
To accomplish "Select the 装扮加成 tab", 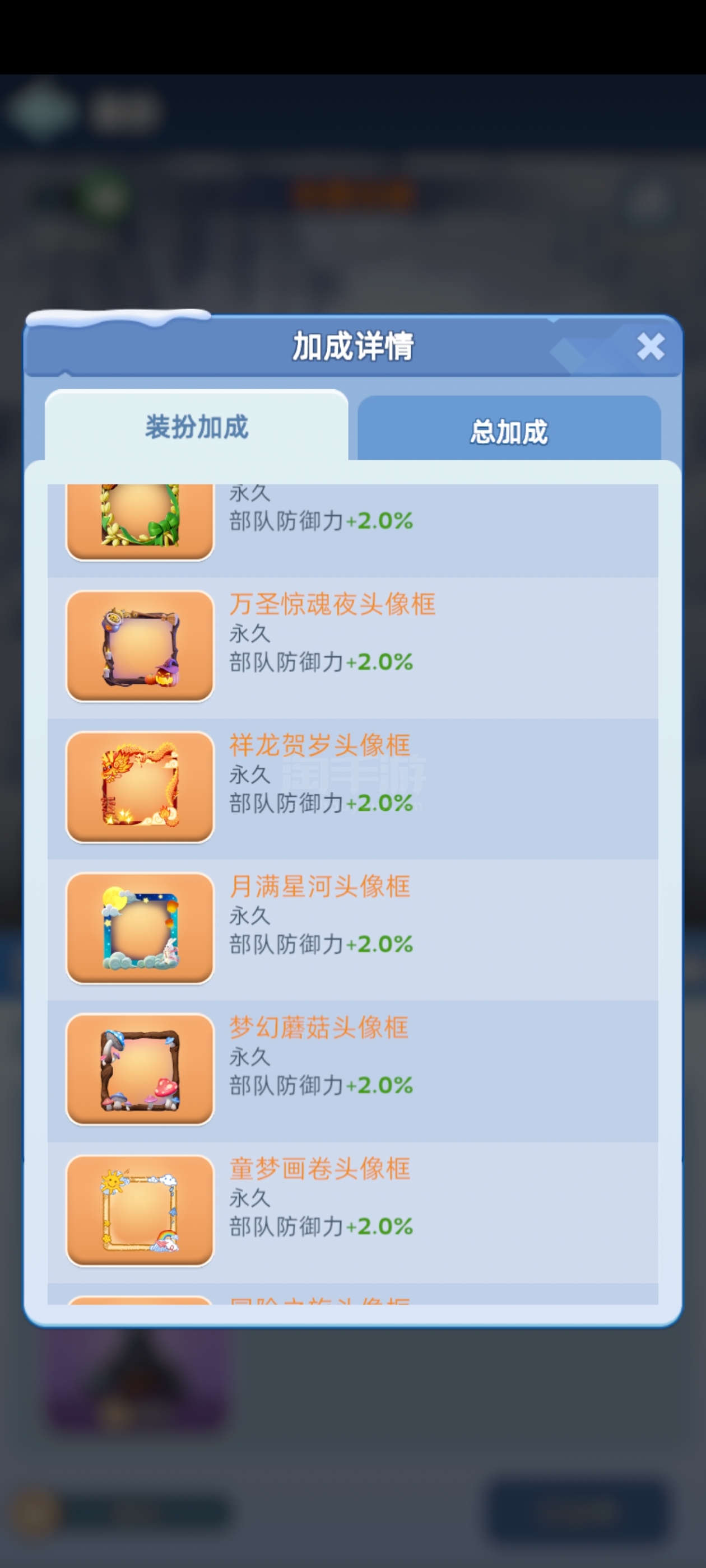I will [x=197, y=426].
